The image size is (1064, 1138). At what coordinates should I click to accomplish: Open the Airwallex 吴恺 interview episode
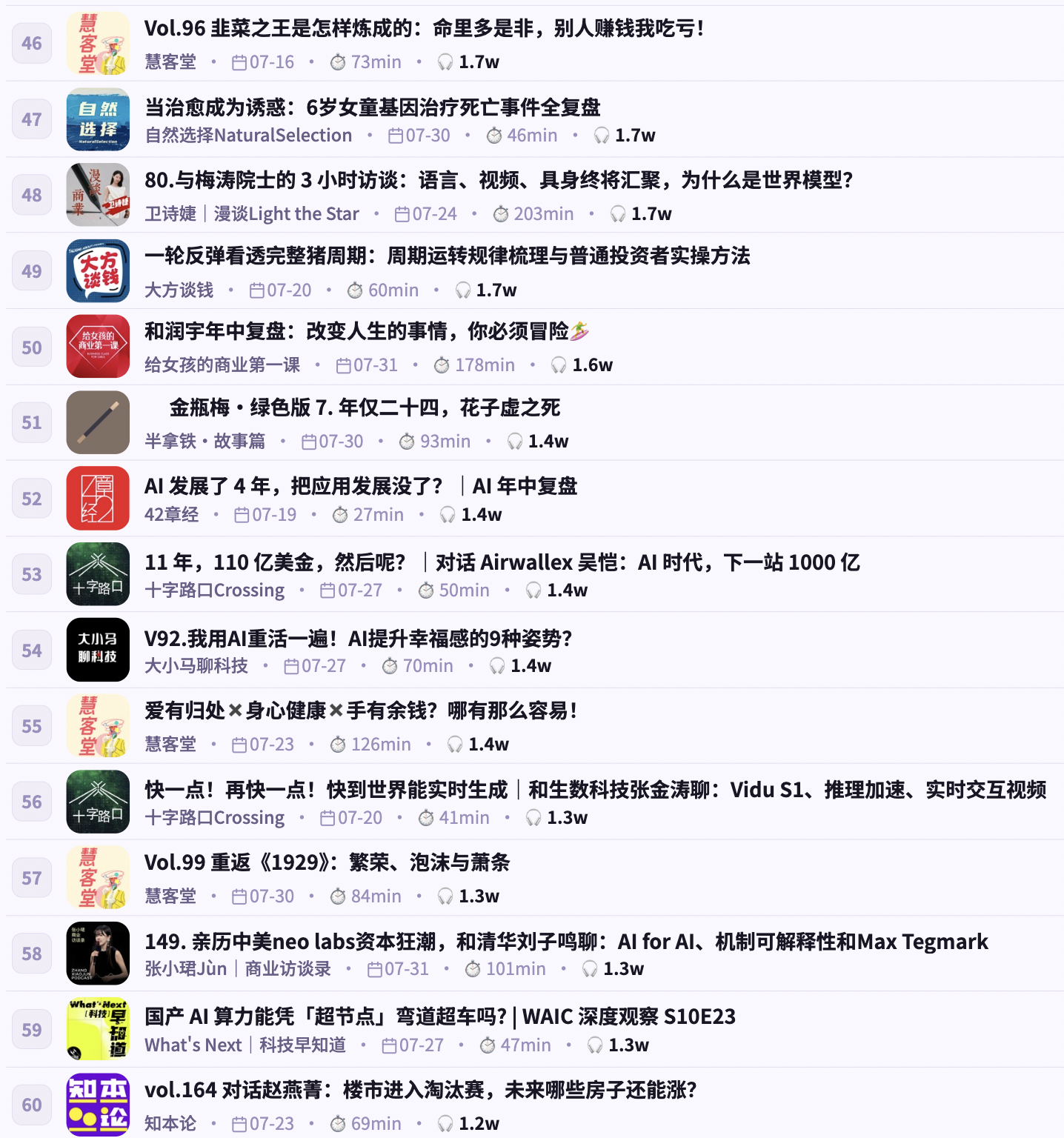pyautogui.click(x=502, y=562)
